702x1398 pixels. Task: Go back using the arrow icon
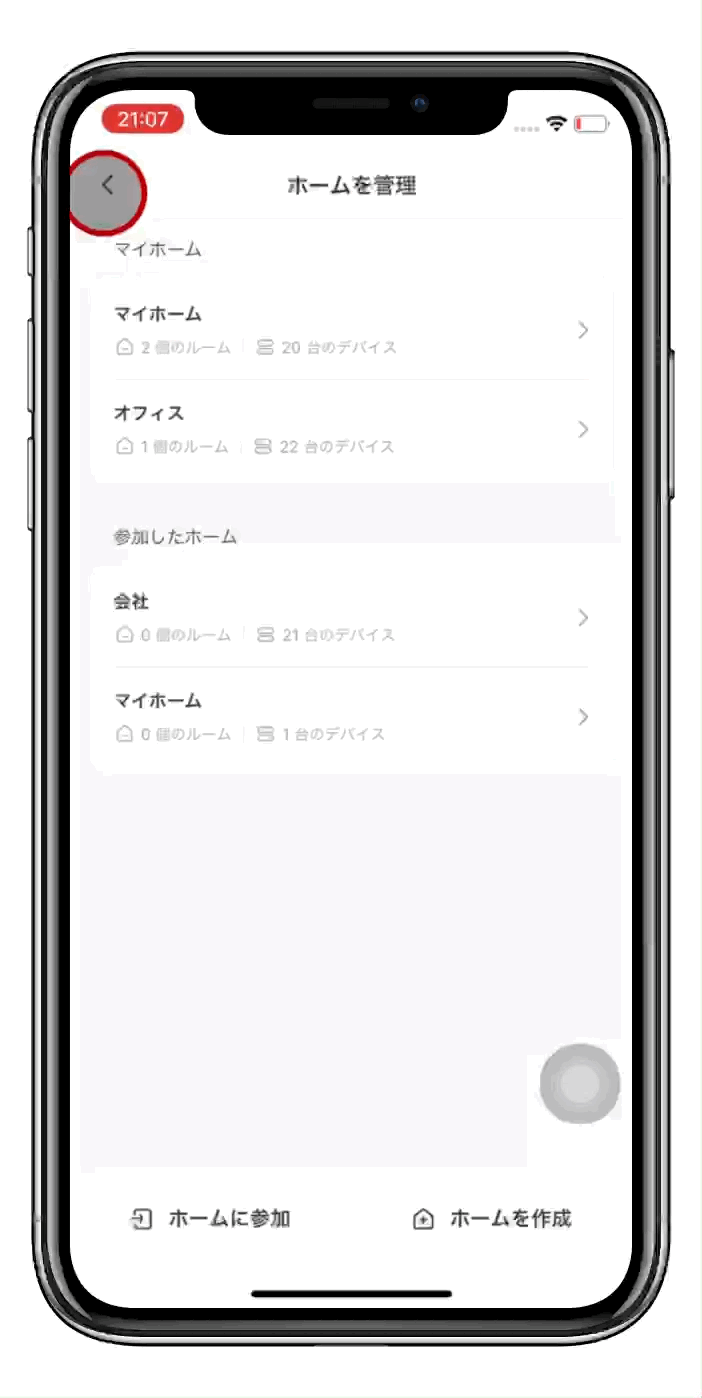[x=108, y=186]
